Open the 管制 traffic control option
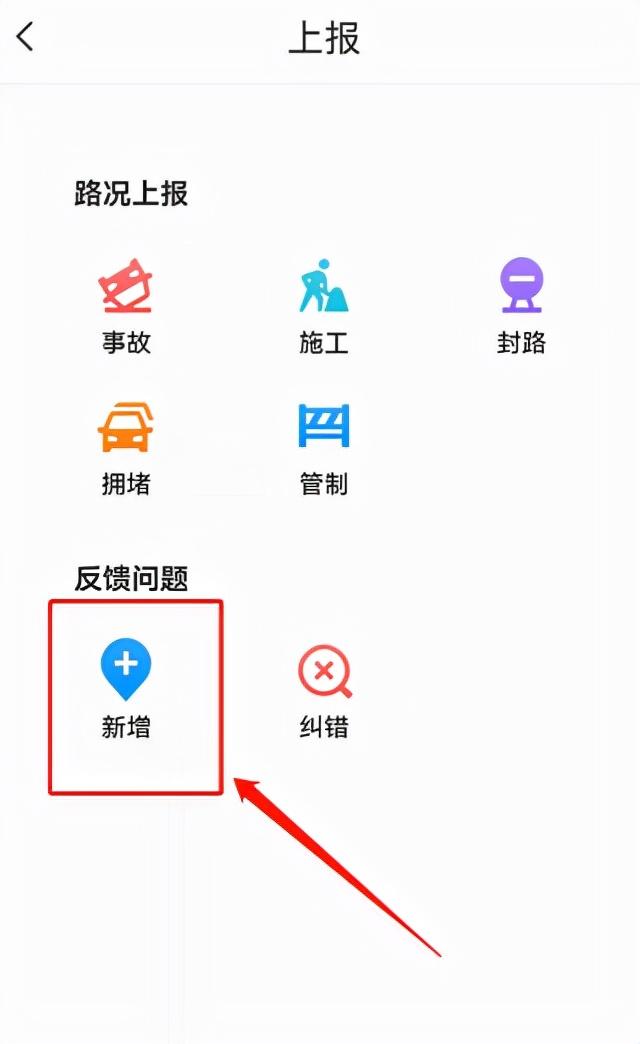This screenshot has height=1044, width=640. tap(324, 449)
